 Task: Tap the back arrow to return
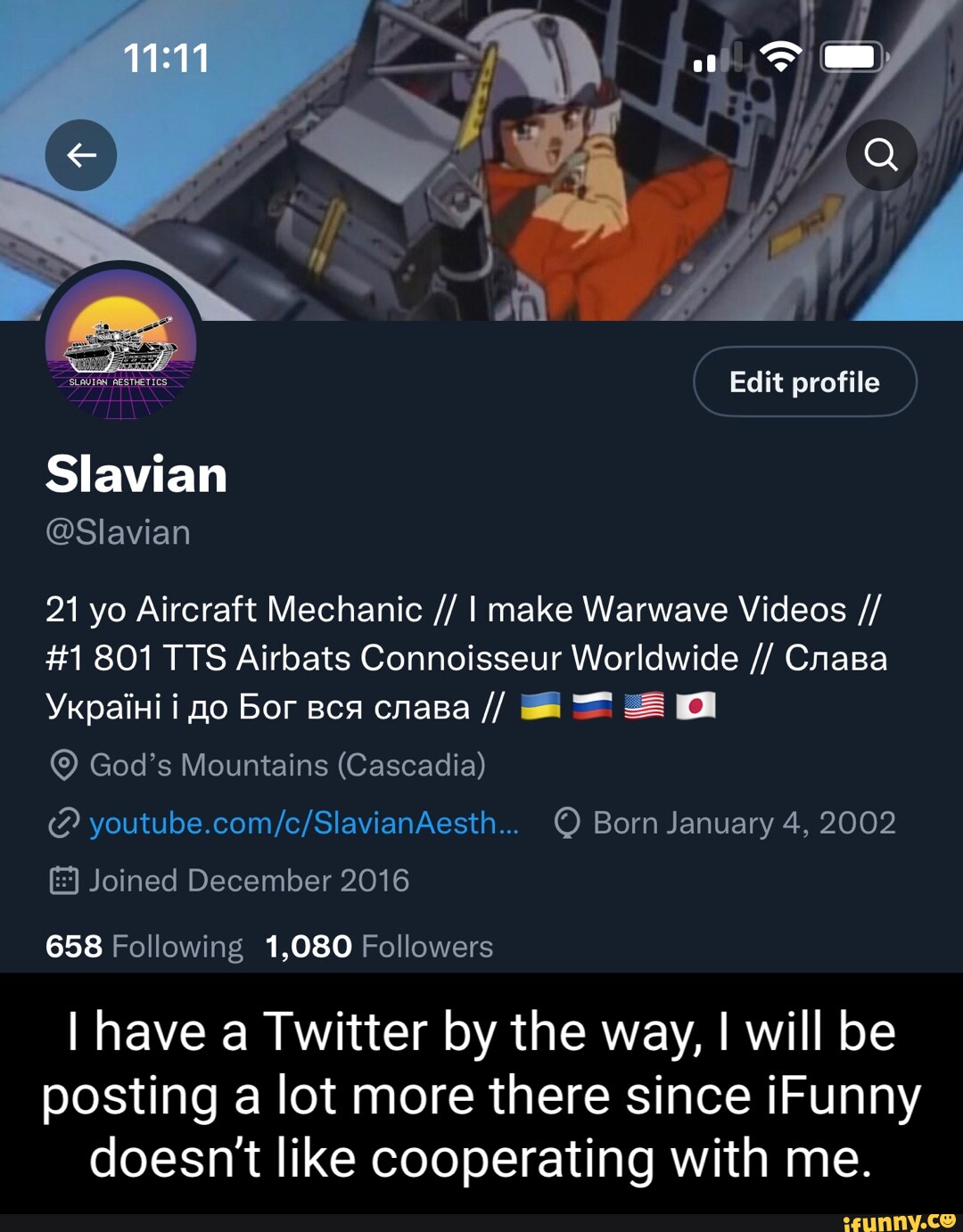[79, 154]
